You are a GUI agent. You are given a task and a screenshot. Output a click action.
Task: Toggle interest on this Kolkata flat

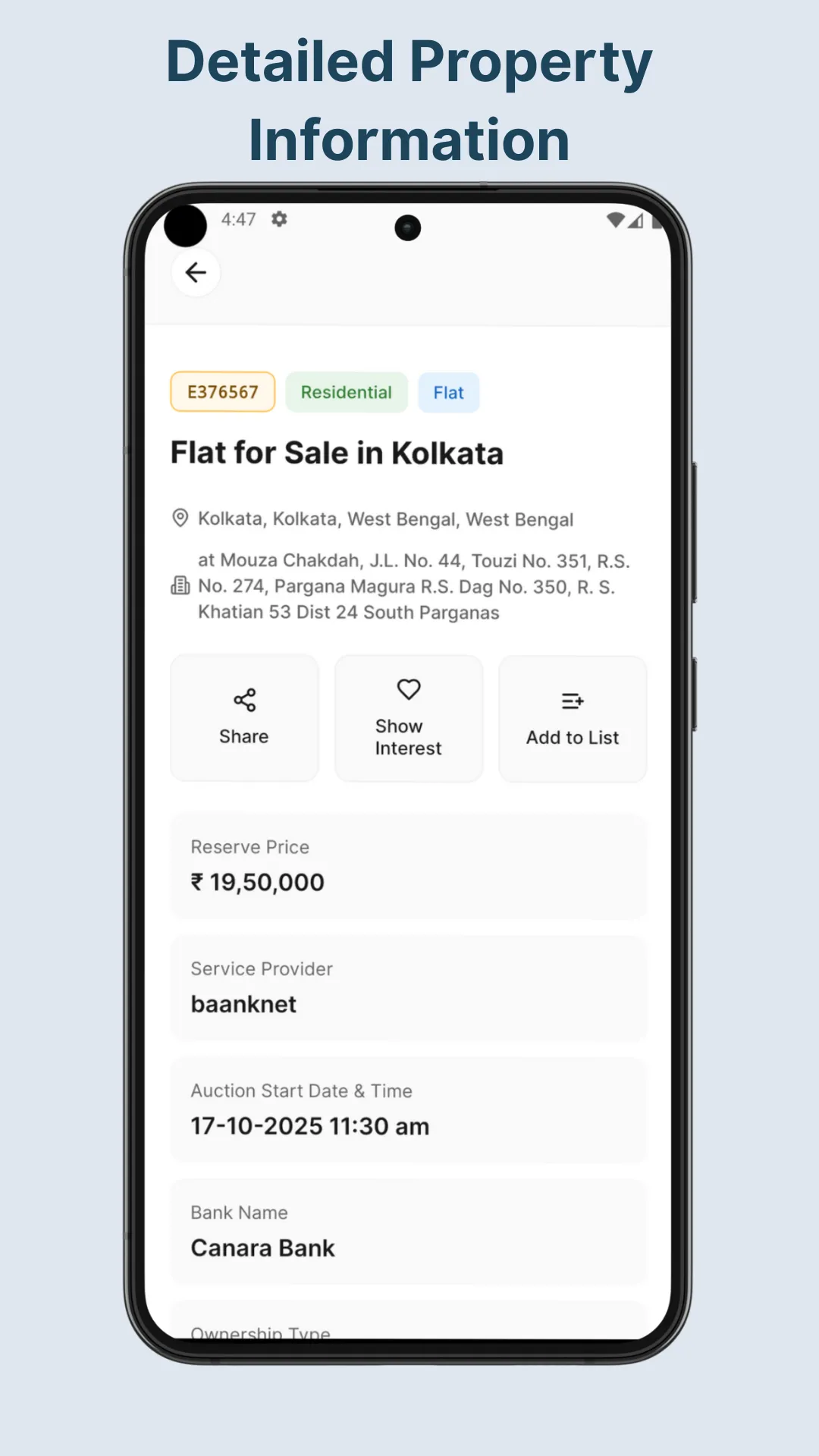click(408, 717)
